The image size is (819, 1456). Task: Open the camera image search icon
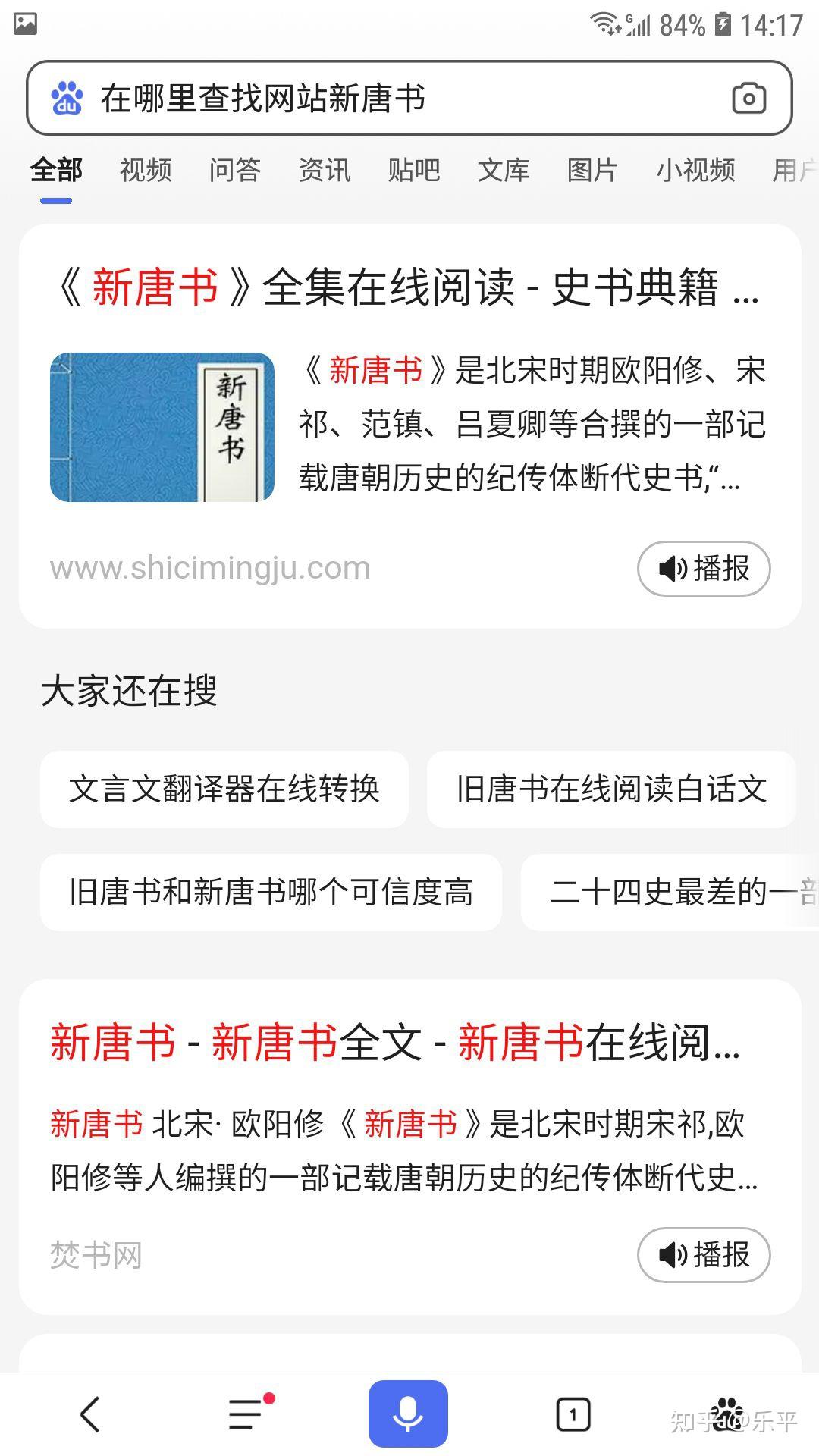tap(748, 99)
